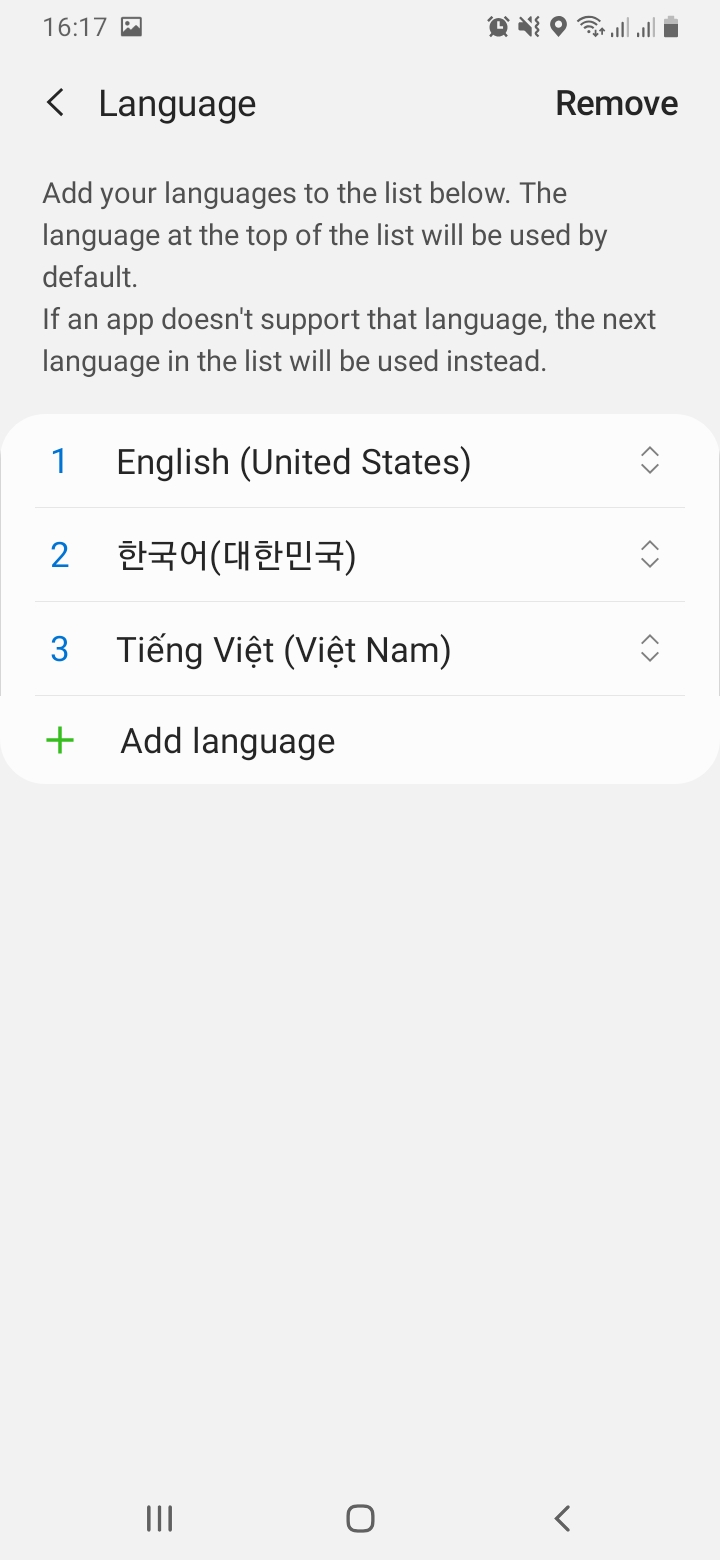Tap the reorder handle beside Tiếng Việt

click(x=650, y=648)
